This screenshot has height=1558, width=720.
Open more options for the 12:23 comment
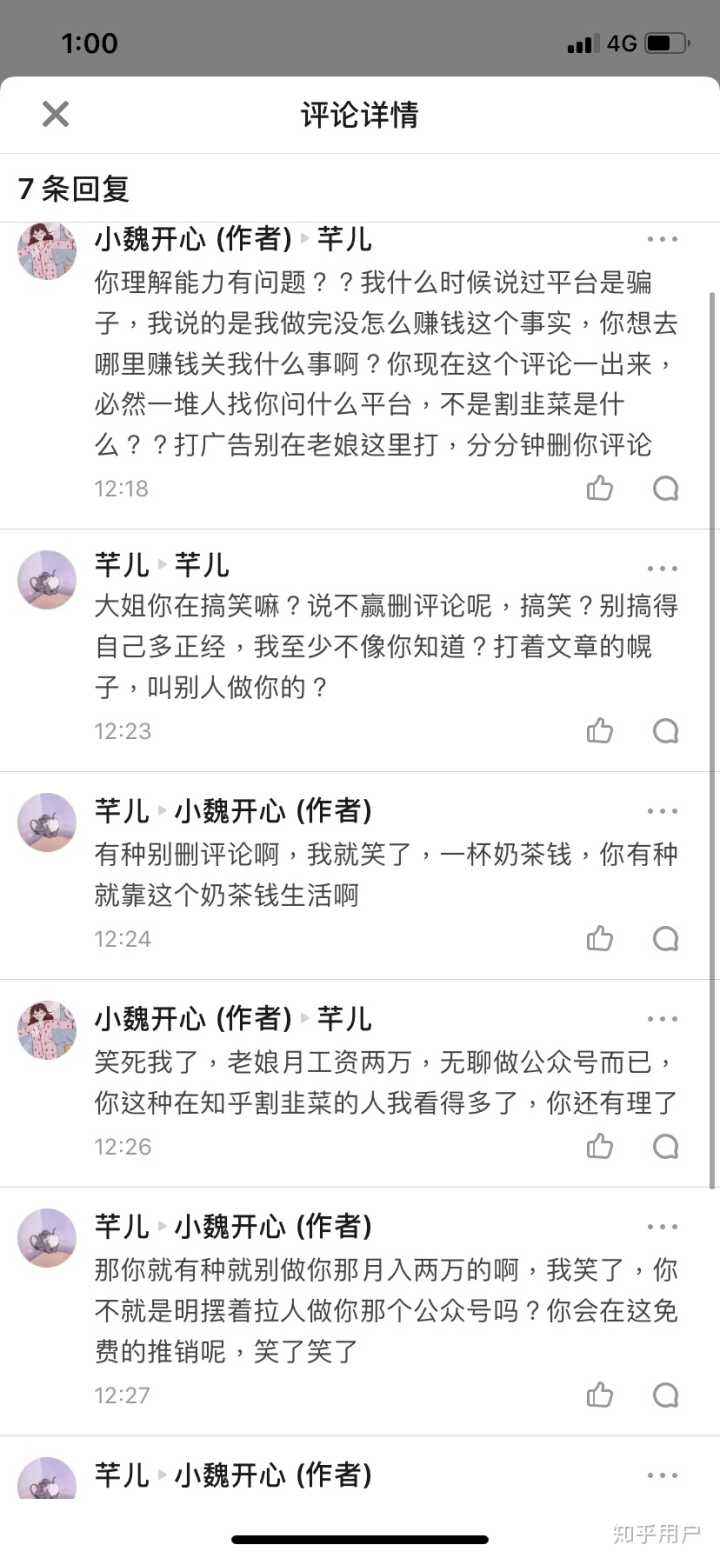tap(662, 567)
